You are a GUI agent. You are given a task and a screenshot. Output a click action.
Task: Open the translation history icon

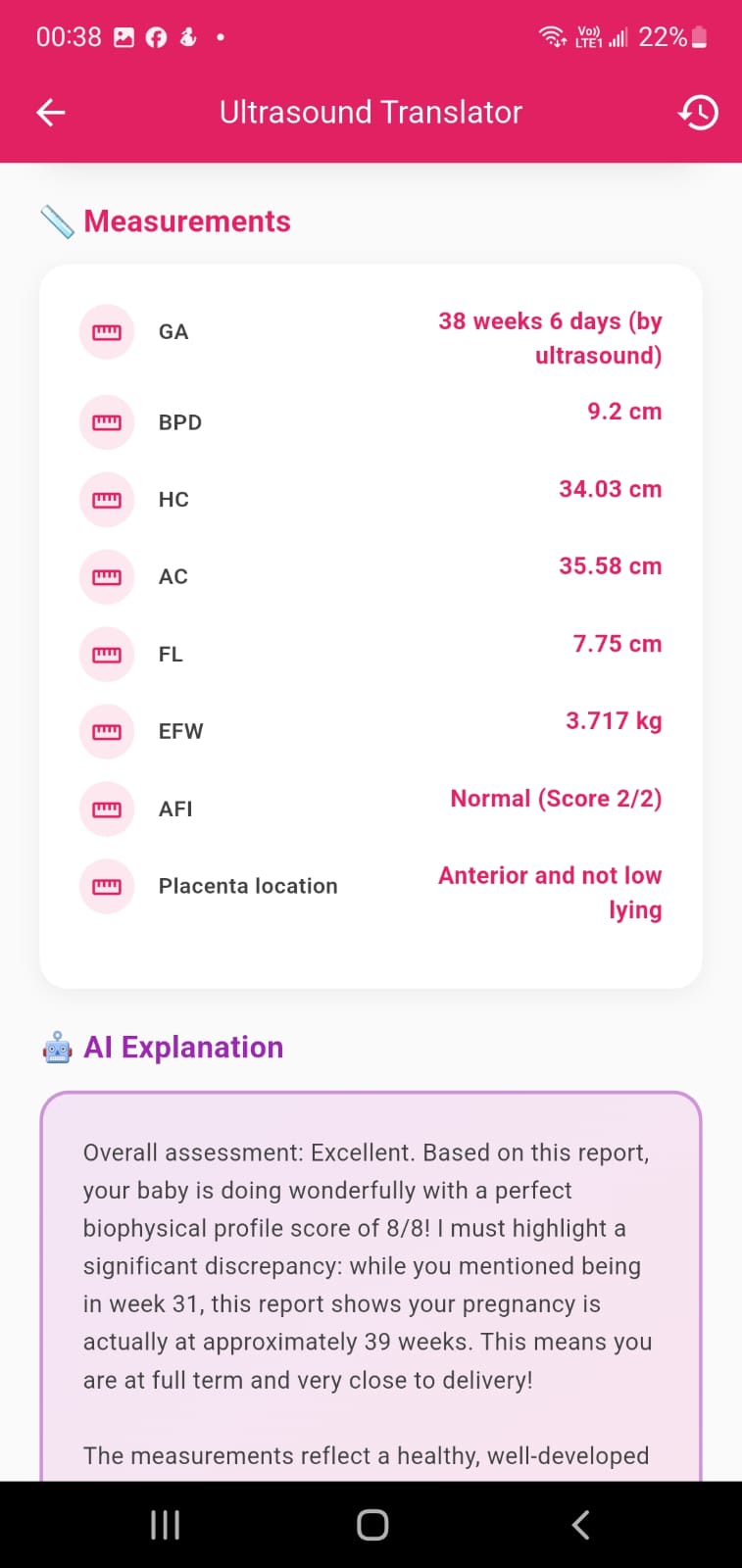click(698, 113)
